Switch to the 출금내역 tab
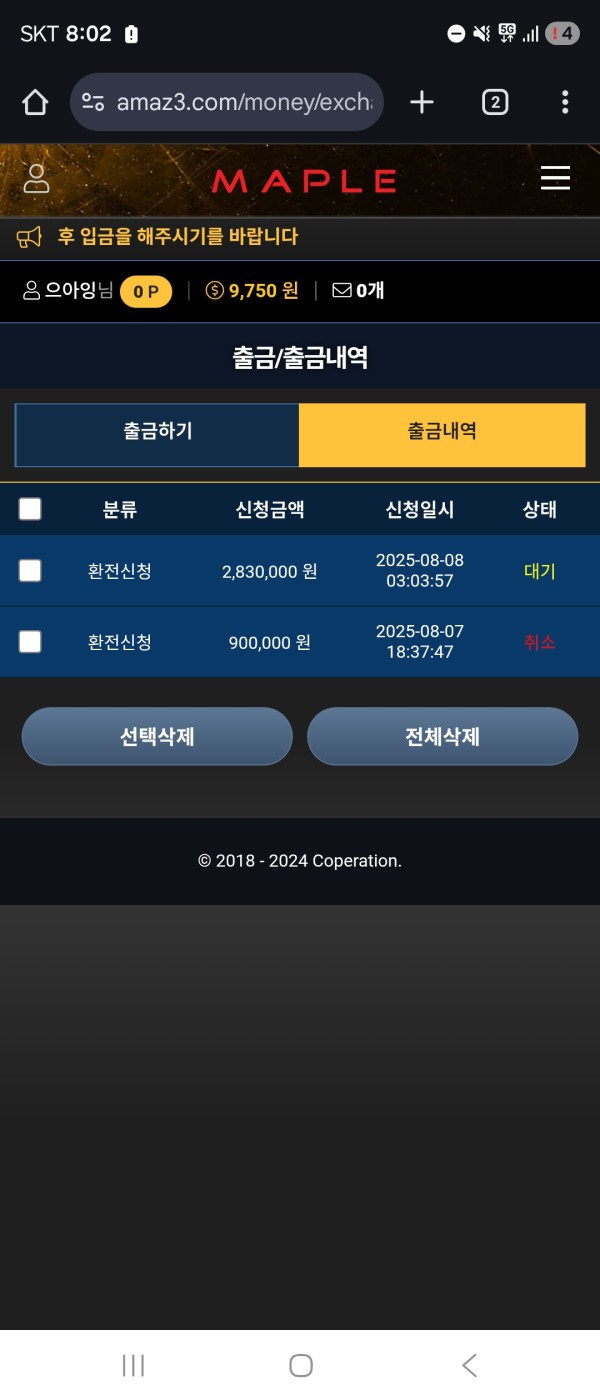This screenshot has width=600, height=1400. (442, 434)
